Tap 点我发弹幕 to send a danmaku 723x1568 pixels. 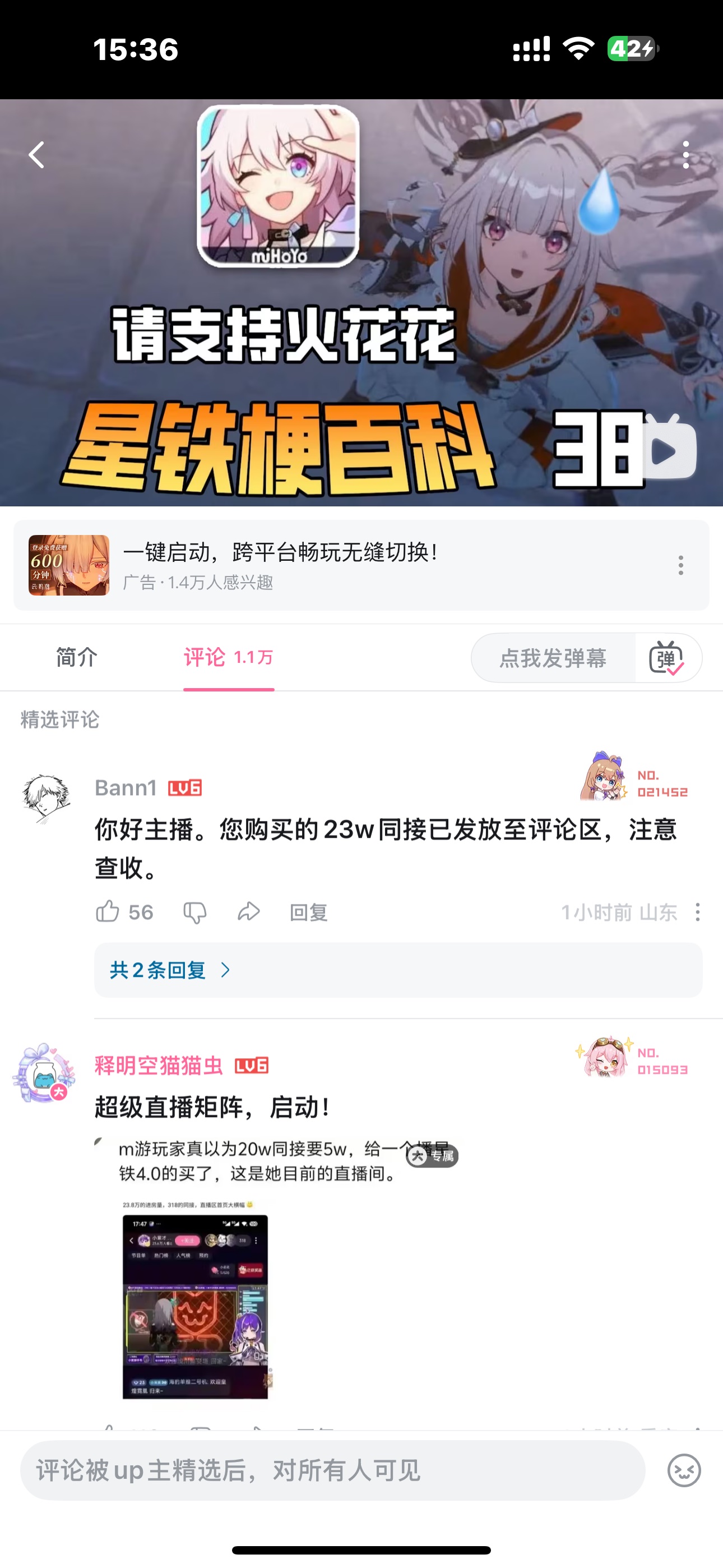pyautogui.click(x=553, y=658)
